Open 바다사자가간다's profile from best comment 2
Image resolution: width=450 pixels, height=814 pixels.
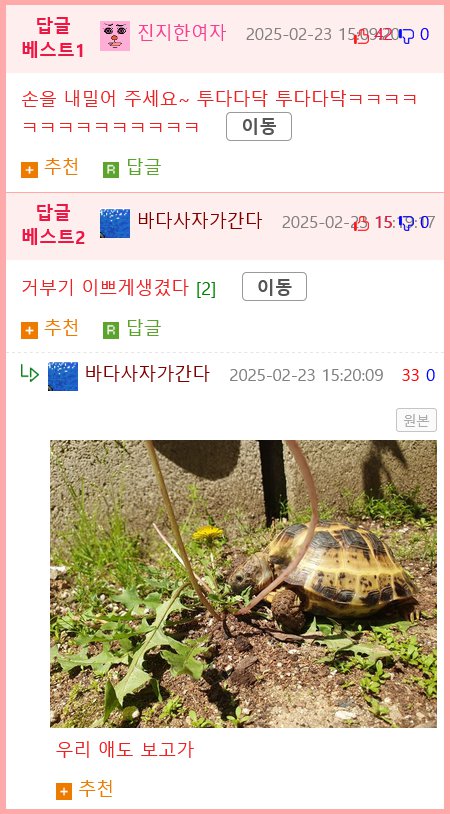(200, 221)
